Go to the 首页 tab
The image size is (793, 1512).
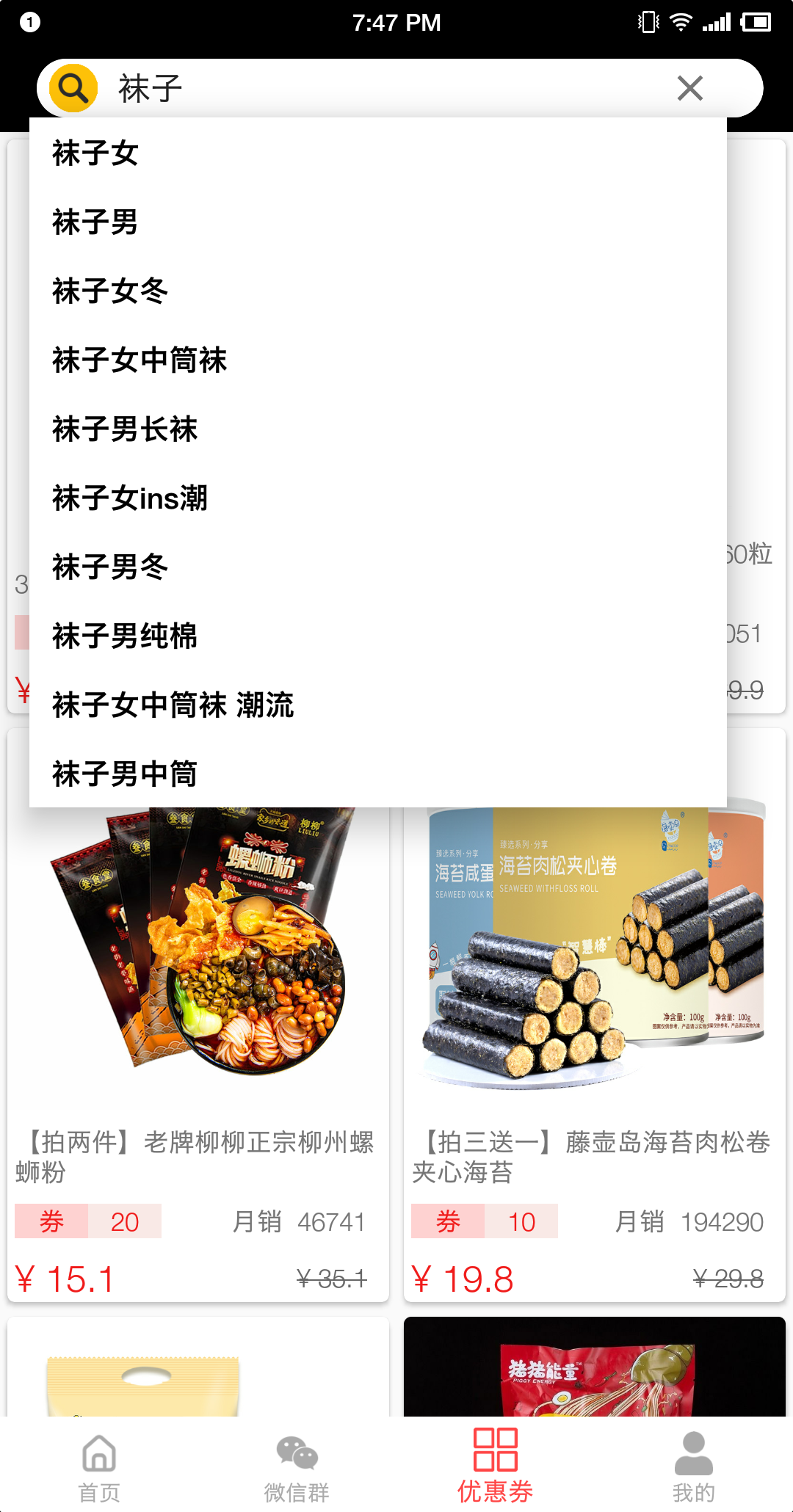(99, 1466)
